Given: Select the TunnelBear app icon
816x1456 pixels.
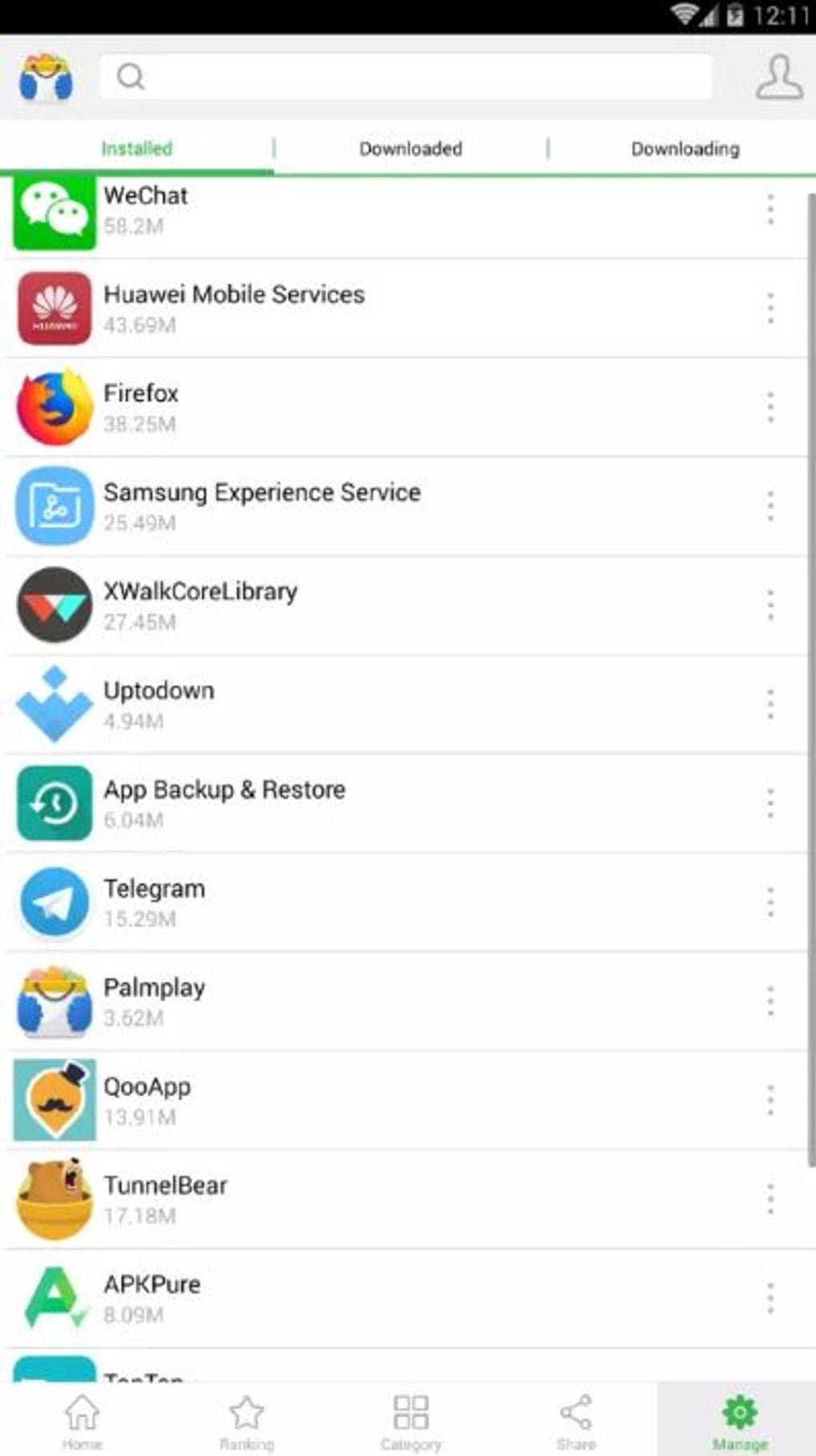Looking at the screenshot, I should (x=53, y=1199).
